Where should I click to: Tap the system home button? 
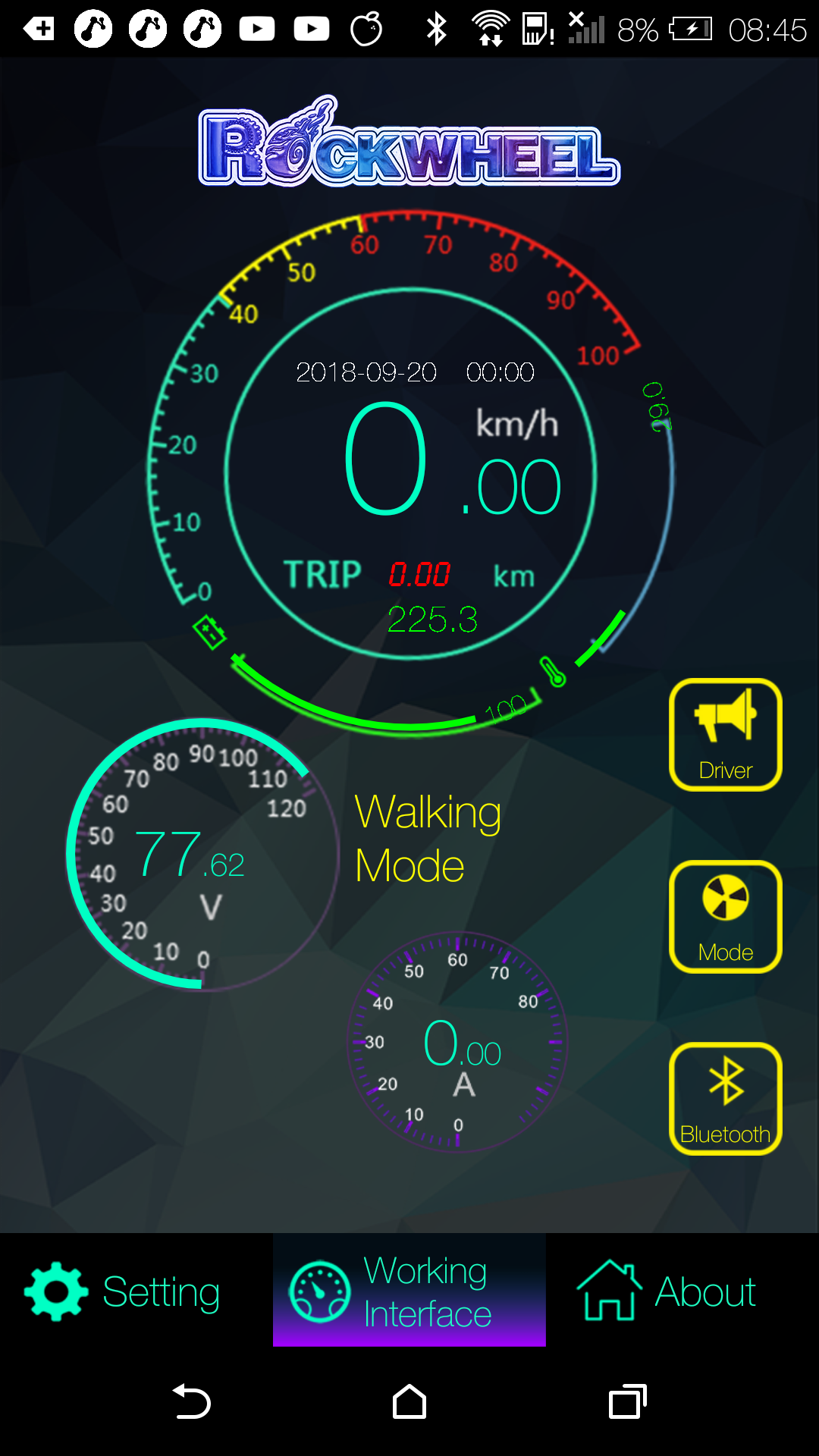(409, 1401)
